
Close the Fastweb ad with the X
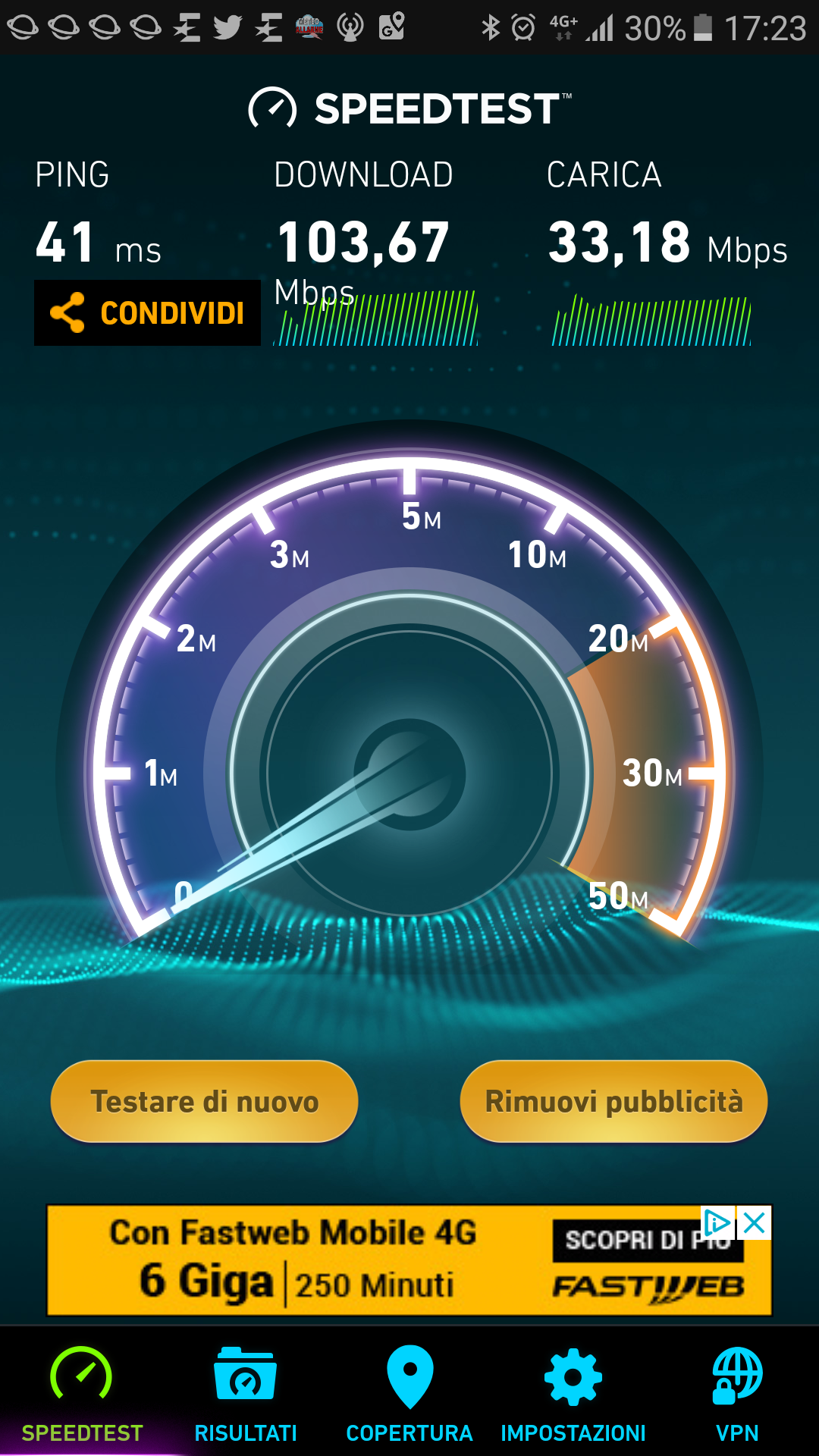click(755, 1222)
